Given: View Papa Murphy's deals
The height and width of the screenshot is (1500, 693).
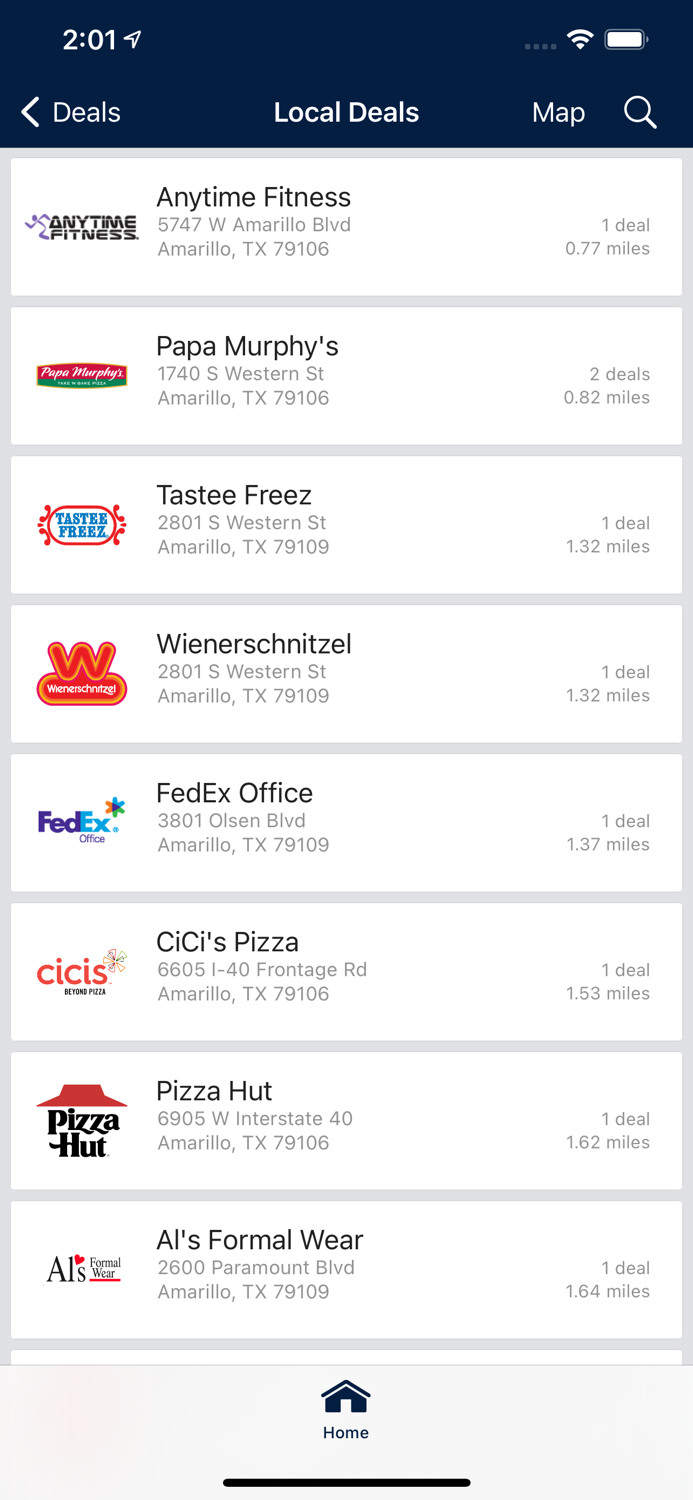Looking at the screenshot, I should (x=346, y=376).
